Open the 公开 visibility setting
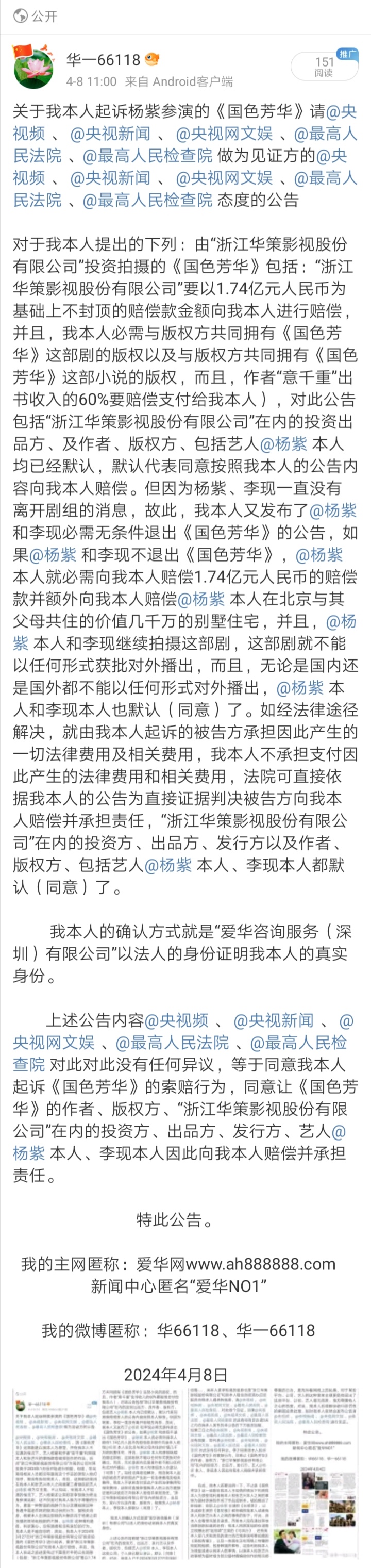The height and width of the screenshot is (1568, 371). pos(36,16)
